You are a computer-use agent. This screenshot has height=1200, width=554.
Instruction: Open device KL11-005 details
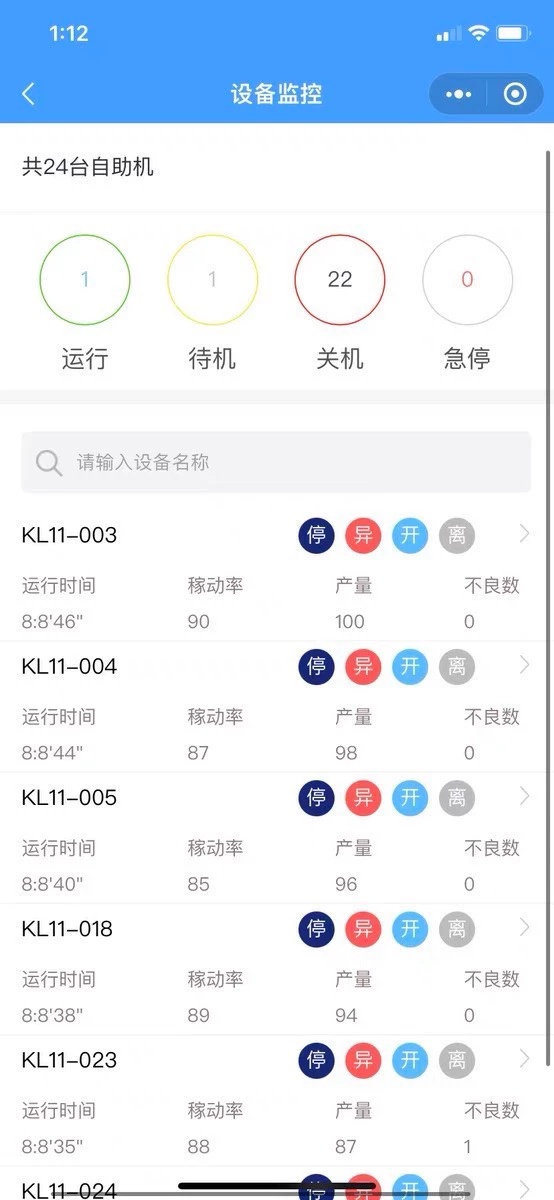(276, 838)
